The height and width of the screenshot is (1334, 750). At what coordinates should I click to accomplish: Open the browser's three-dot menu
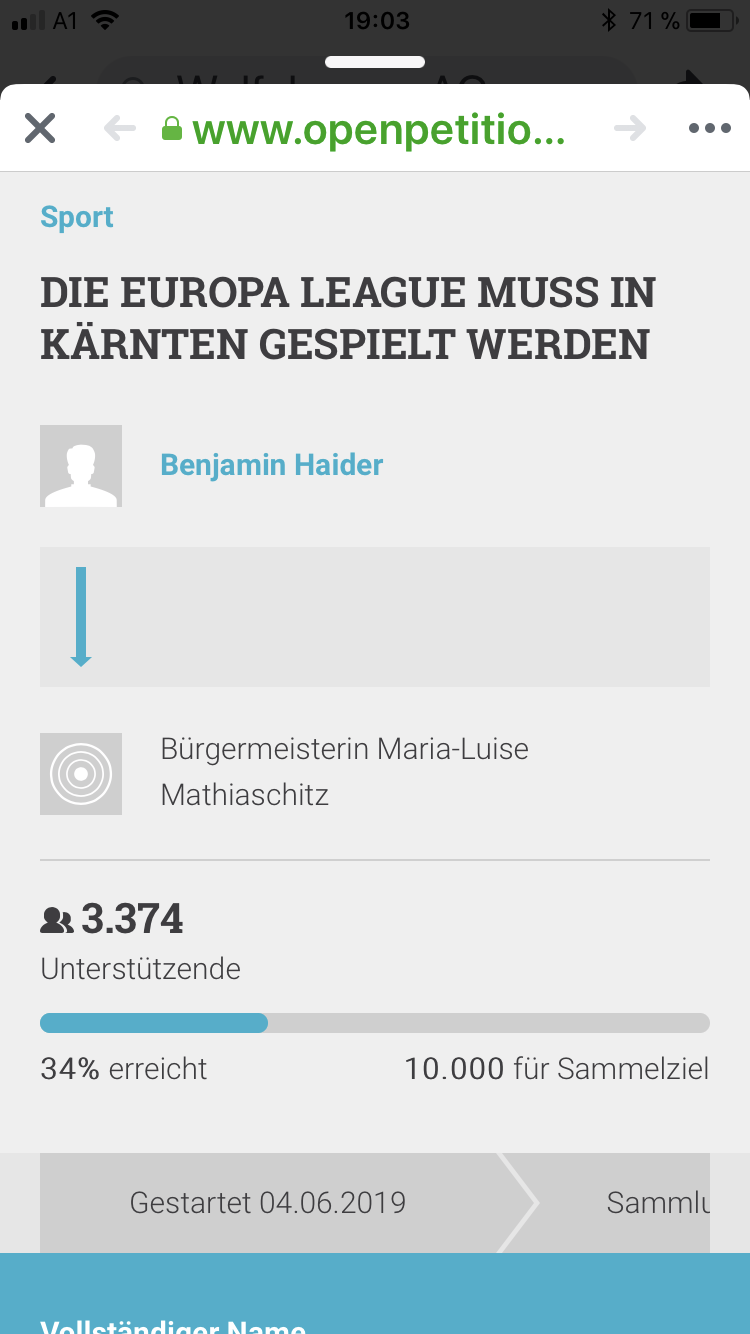(x=710, y=128)
